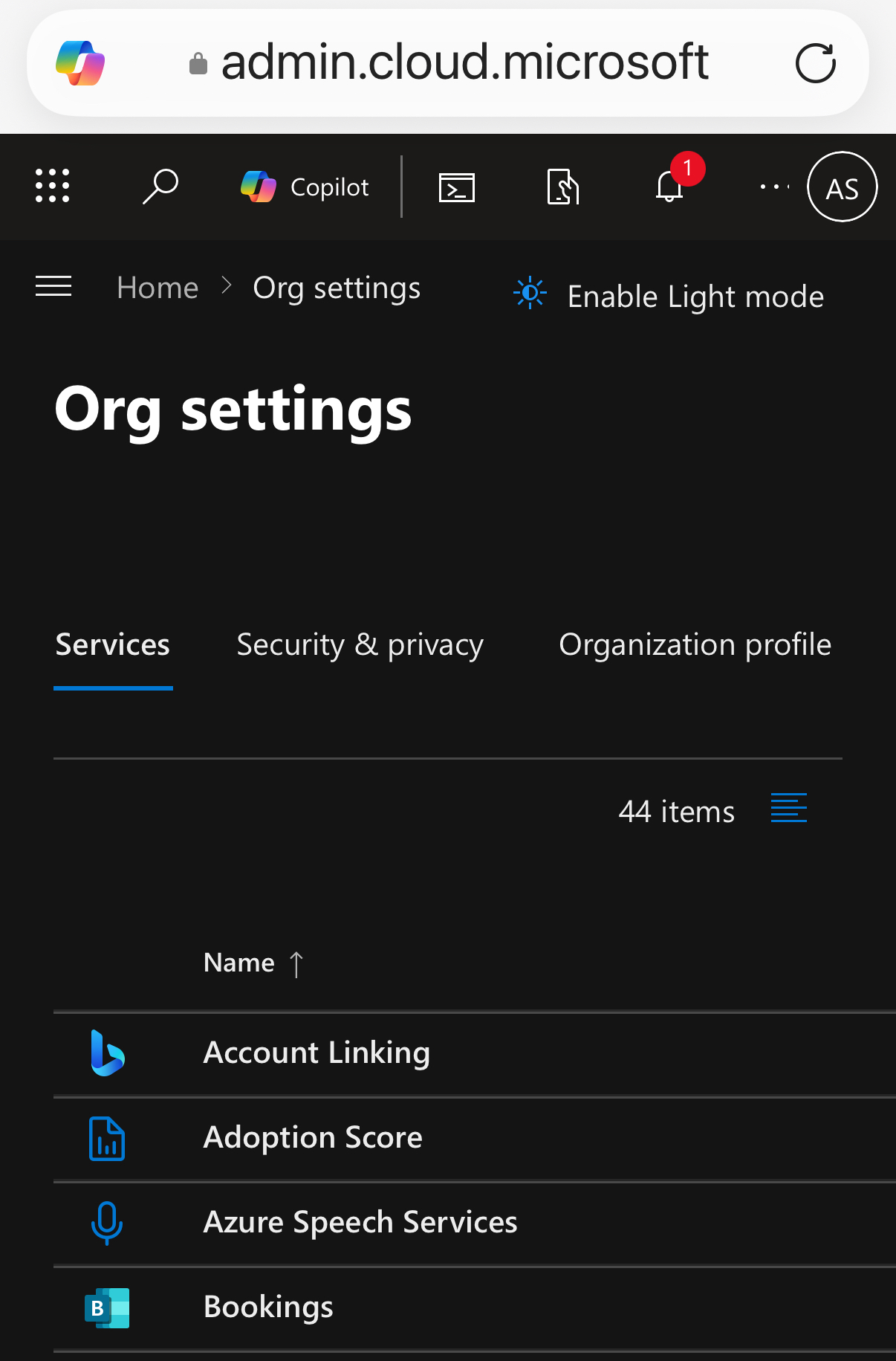
Task: Reload the page in the browser
Action: tap(815, 63)
